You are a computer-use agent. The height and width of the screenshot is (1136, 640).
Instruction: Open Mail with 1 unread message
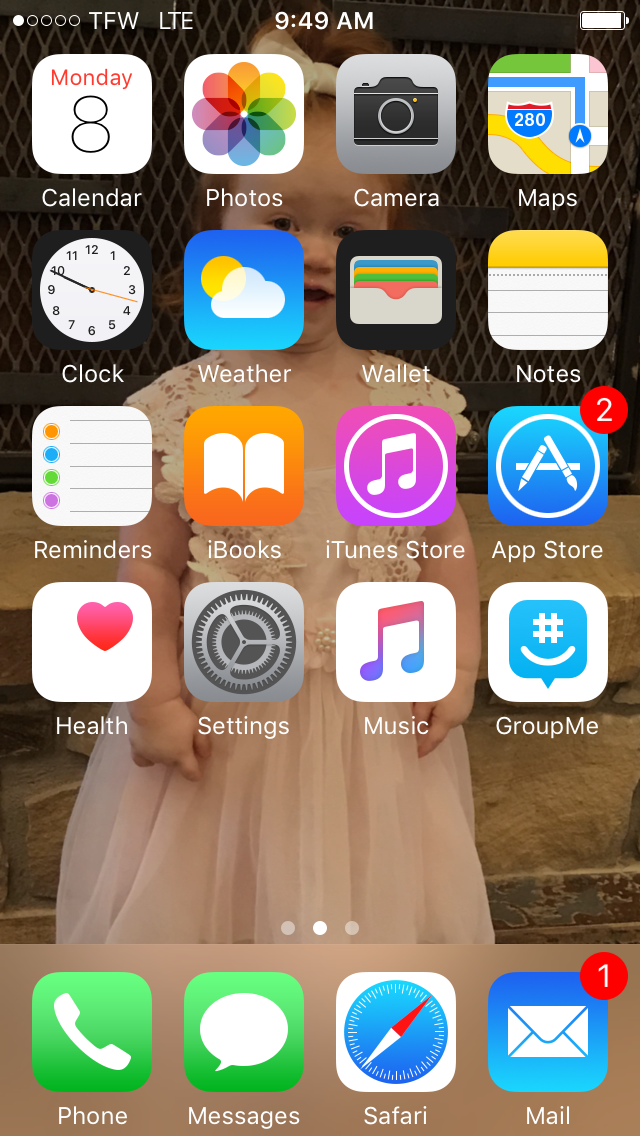pyautogui.click(x=548, y=1032)
